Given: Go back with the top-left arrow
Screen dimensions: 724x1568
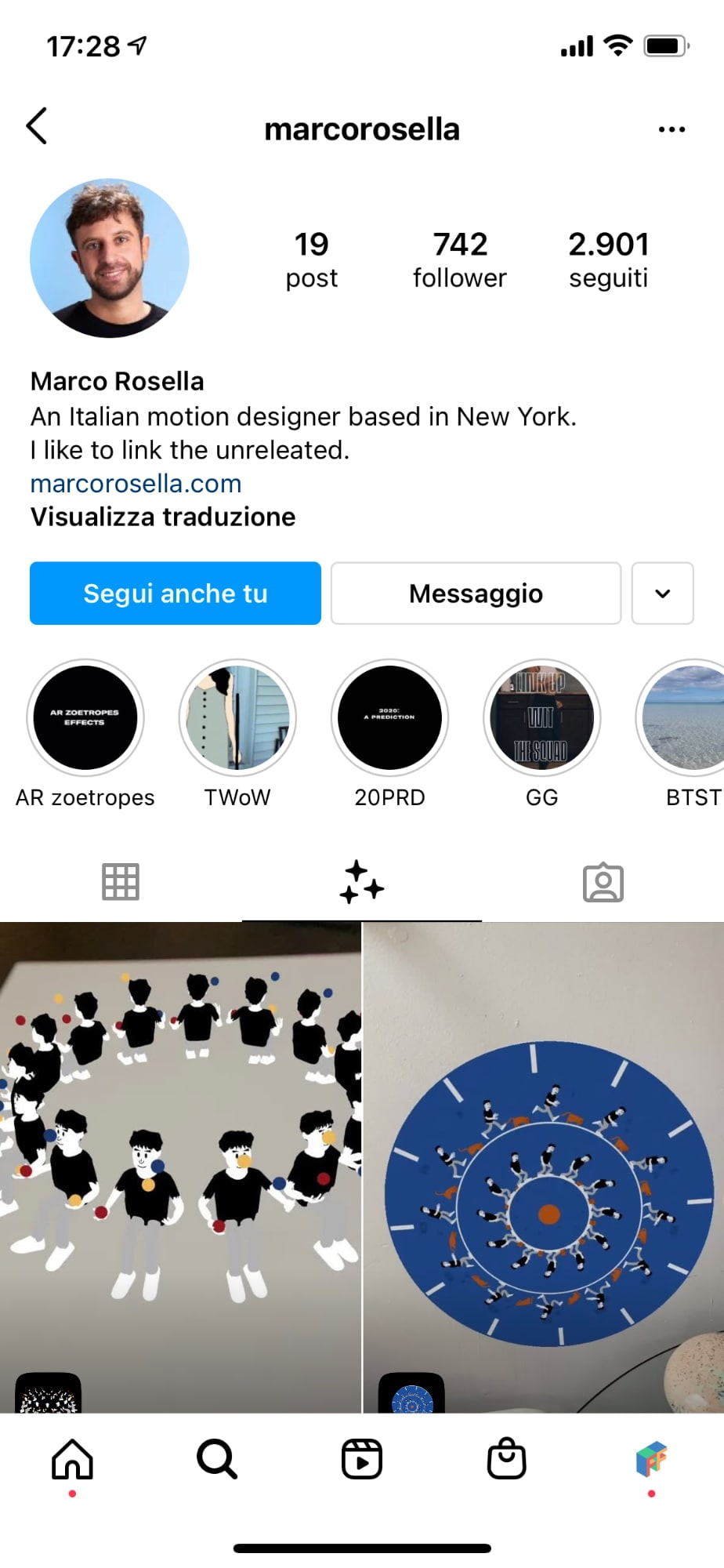Looking at the screenshot, I should (x=37, y=126).
